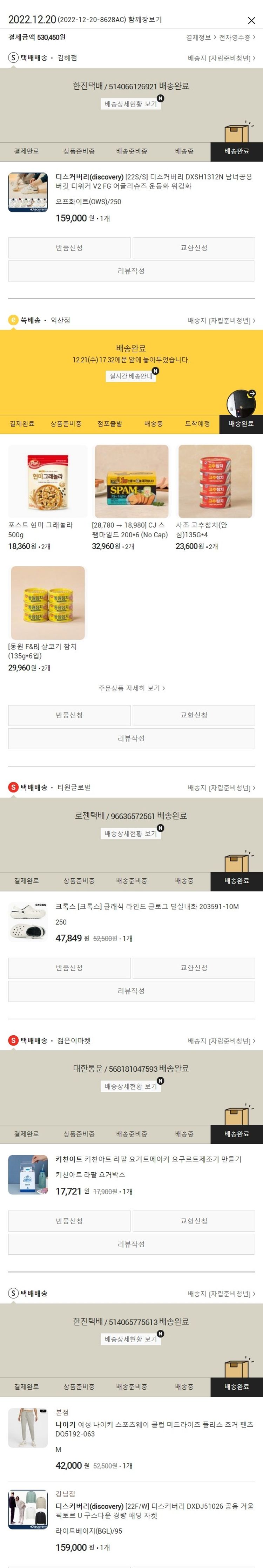The height and width of the screenshot is (1568, 263).
Task: Open 결제정보 payment details
Action: pyautogui.click(x=198, y=38)
